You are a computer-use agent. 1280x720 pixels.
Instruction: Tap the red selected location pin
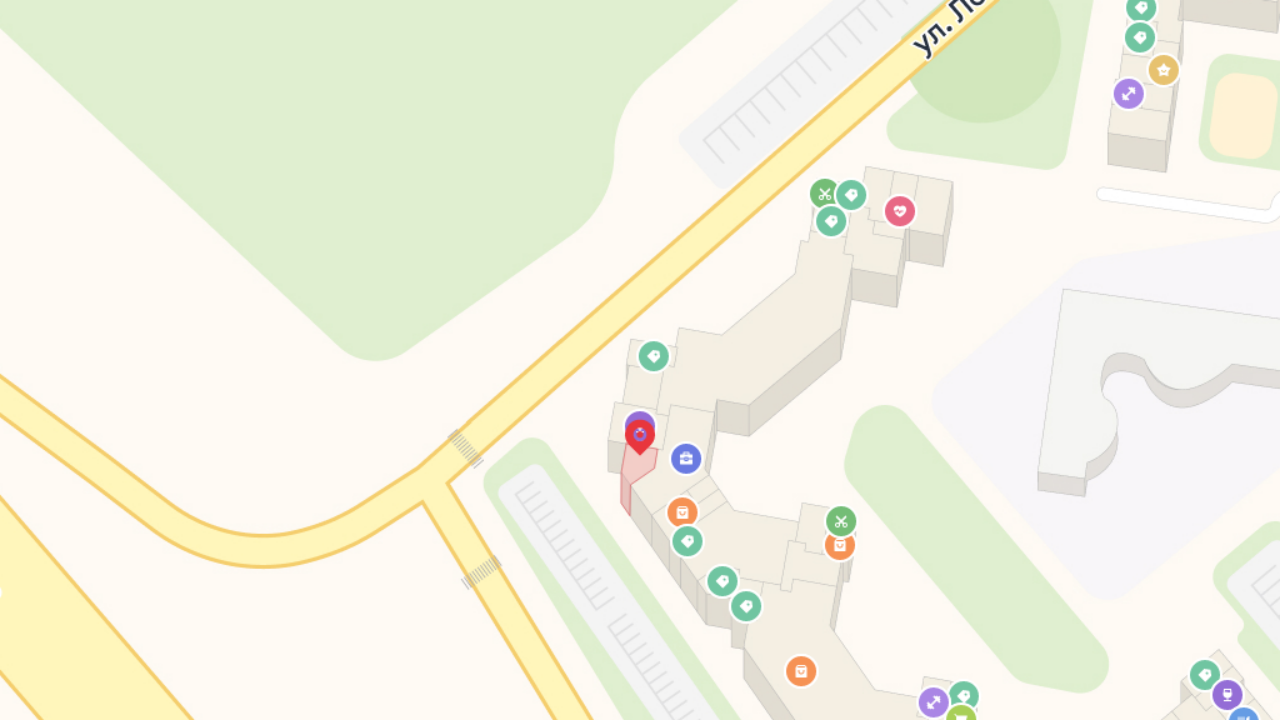coord(640,436)
